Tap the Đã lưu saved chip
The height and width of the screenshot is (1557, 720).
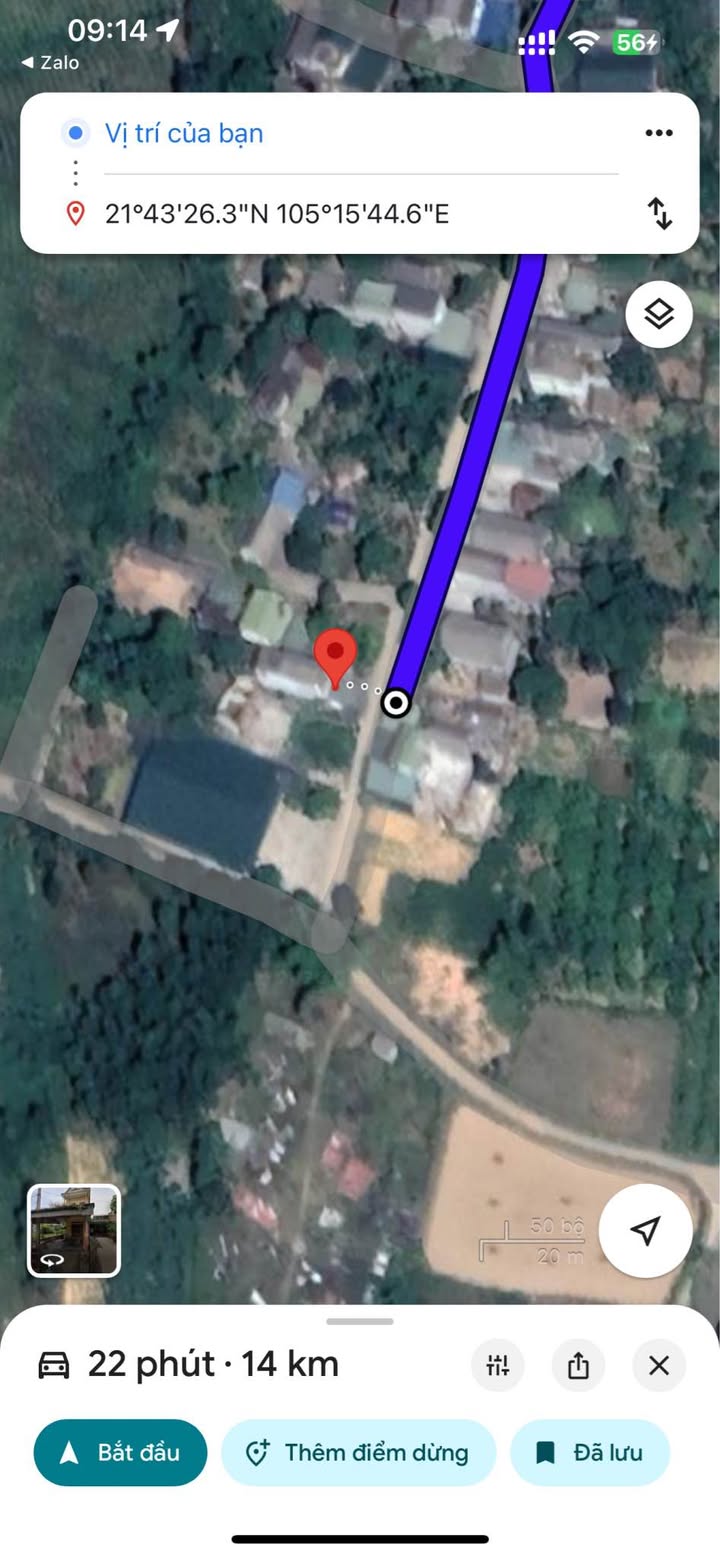(590, 1452)
